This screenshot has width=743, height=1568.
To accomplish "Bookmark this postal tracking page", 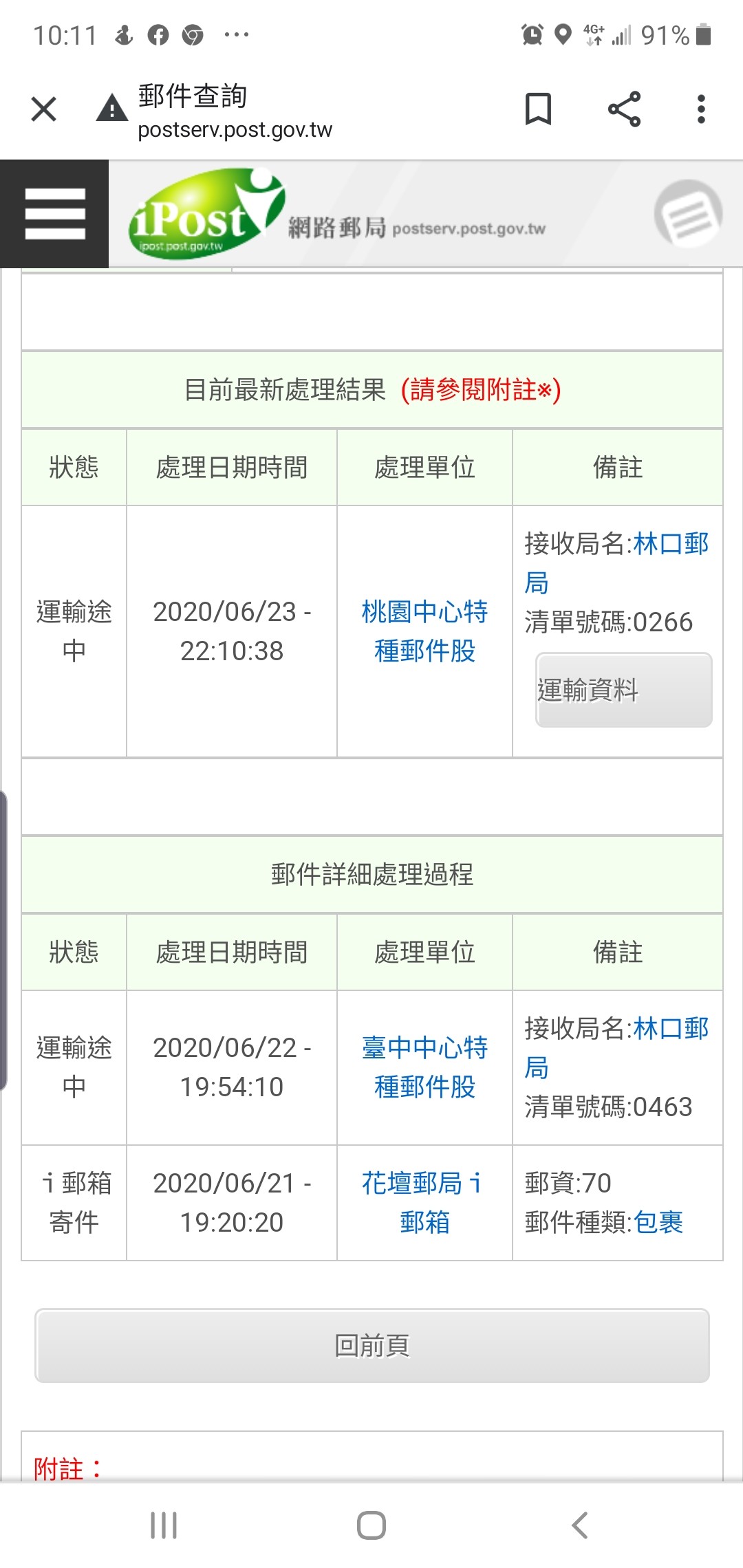I will click(x=538, y=109).
